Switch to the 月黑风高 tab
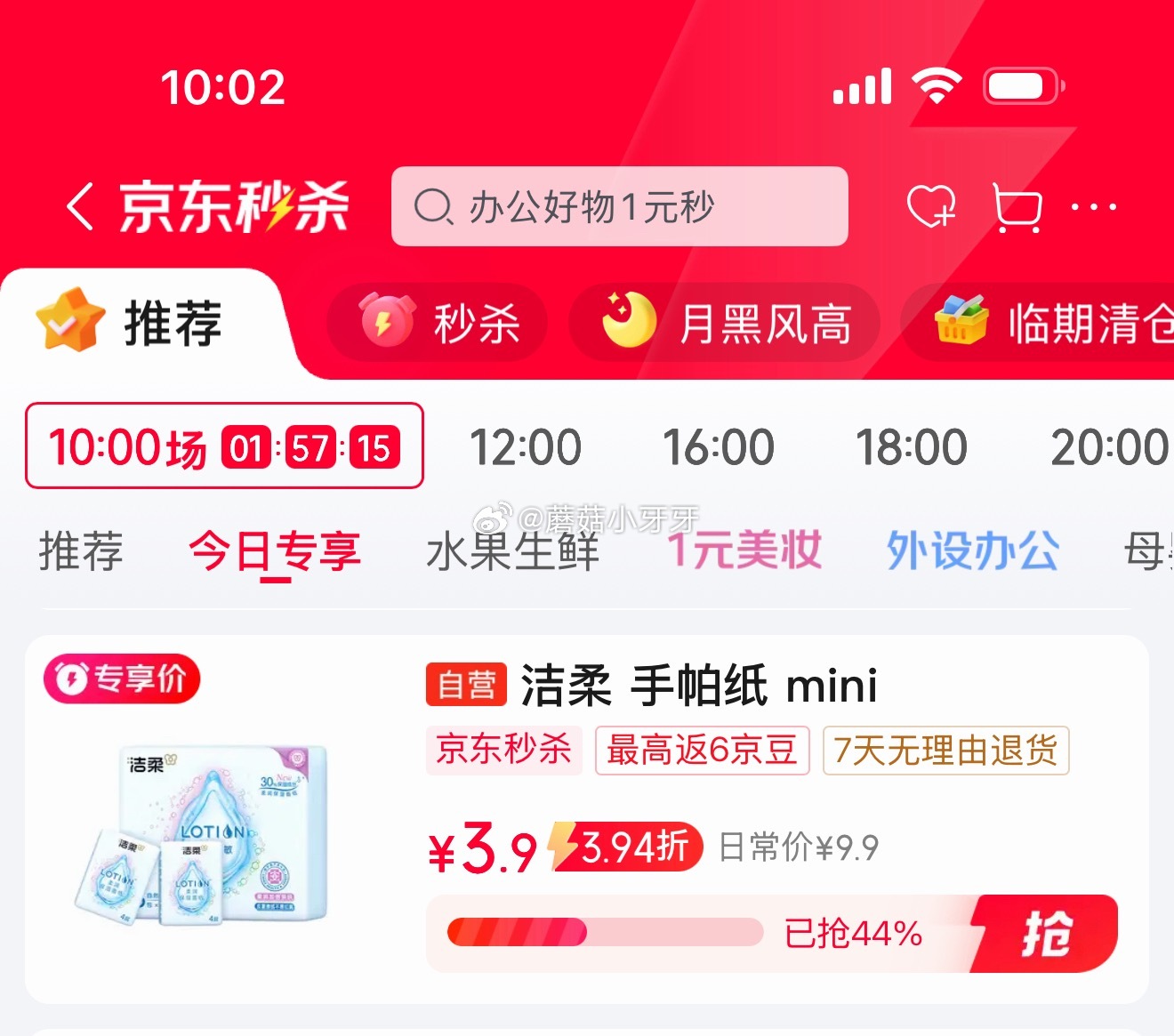The height and width of the screenshot is (1036, 1174). point(725,323)
